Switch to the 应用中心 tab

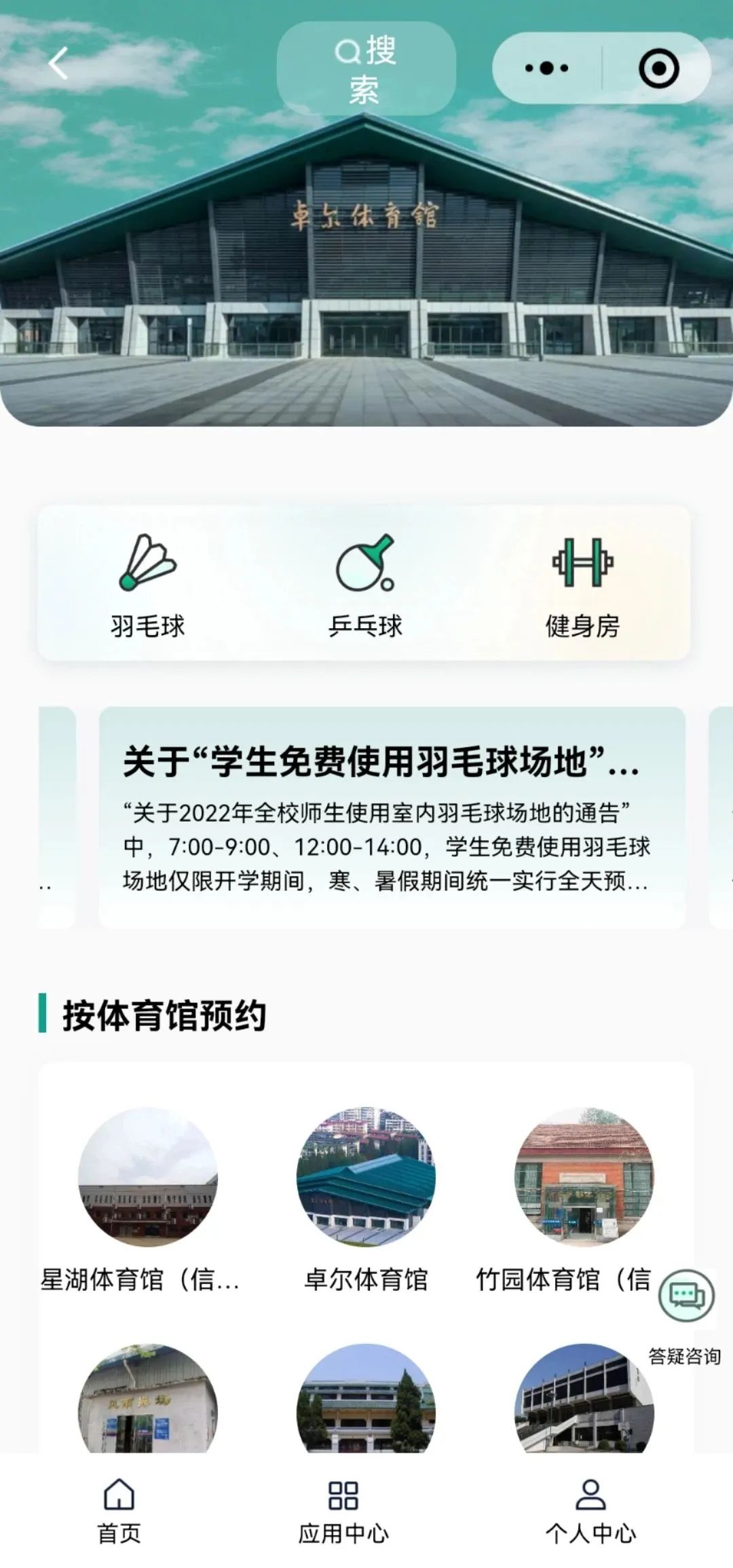[343, 1508]
